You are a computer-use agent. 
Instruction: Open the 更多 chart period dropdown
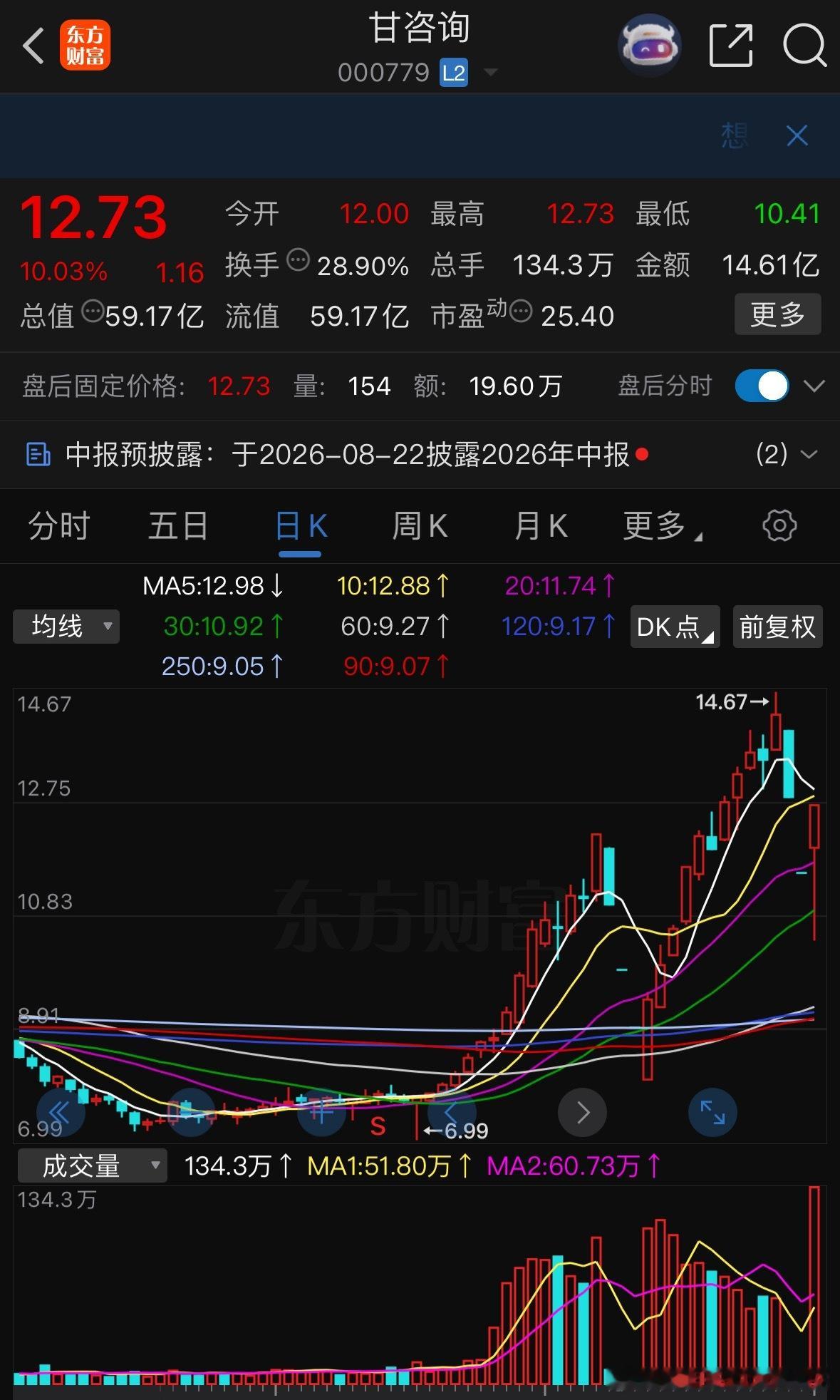click(662, 527)
